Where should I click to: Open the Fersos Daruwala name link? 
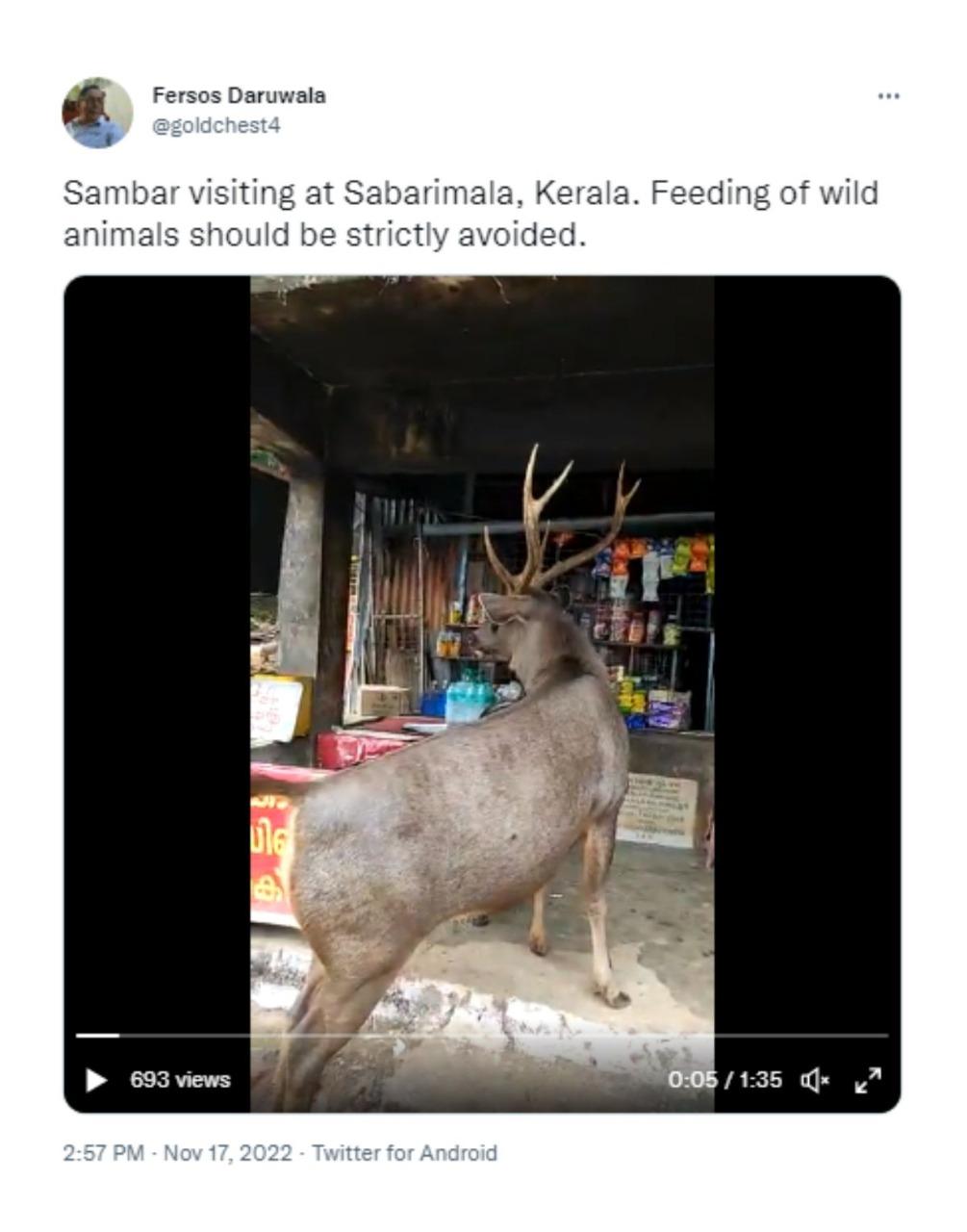239,95
